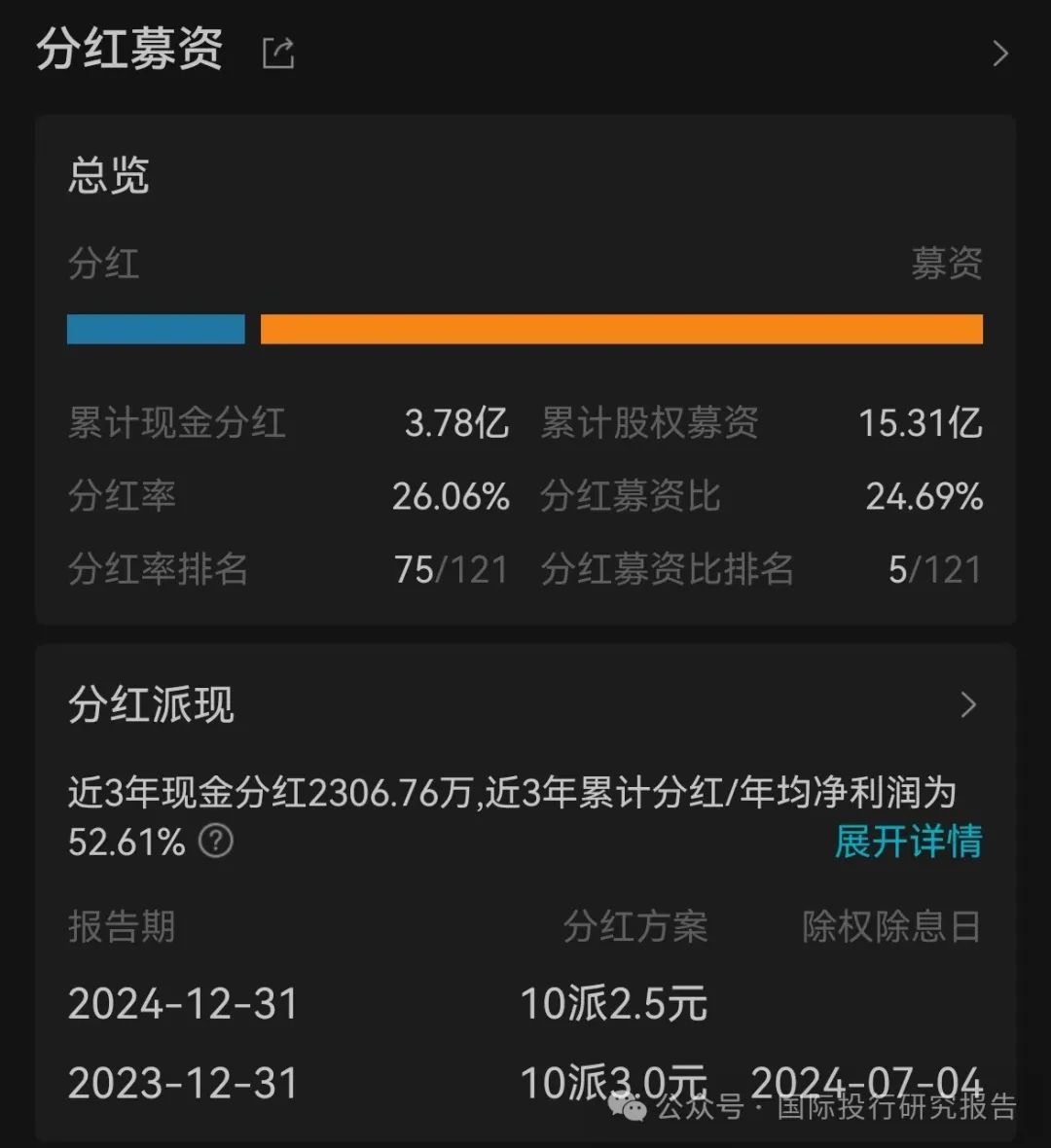Image resolution: width=1051 pixels, height=1148 pixels.
Task: Click the WeChat watermark icon at bottom
Action: coord(630,1108)
